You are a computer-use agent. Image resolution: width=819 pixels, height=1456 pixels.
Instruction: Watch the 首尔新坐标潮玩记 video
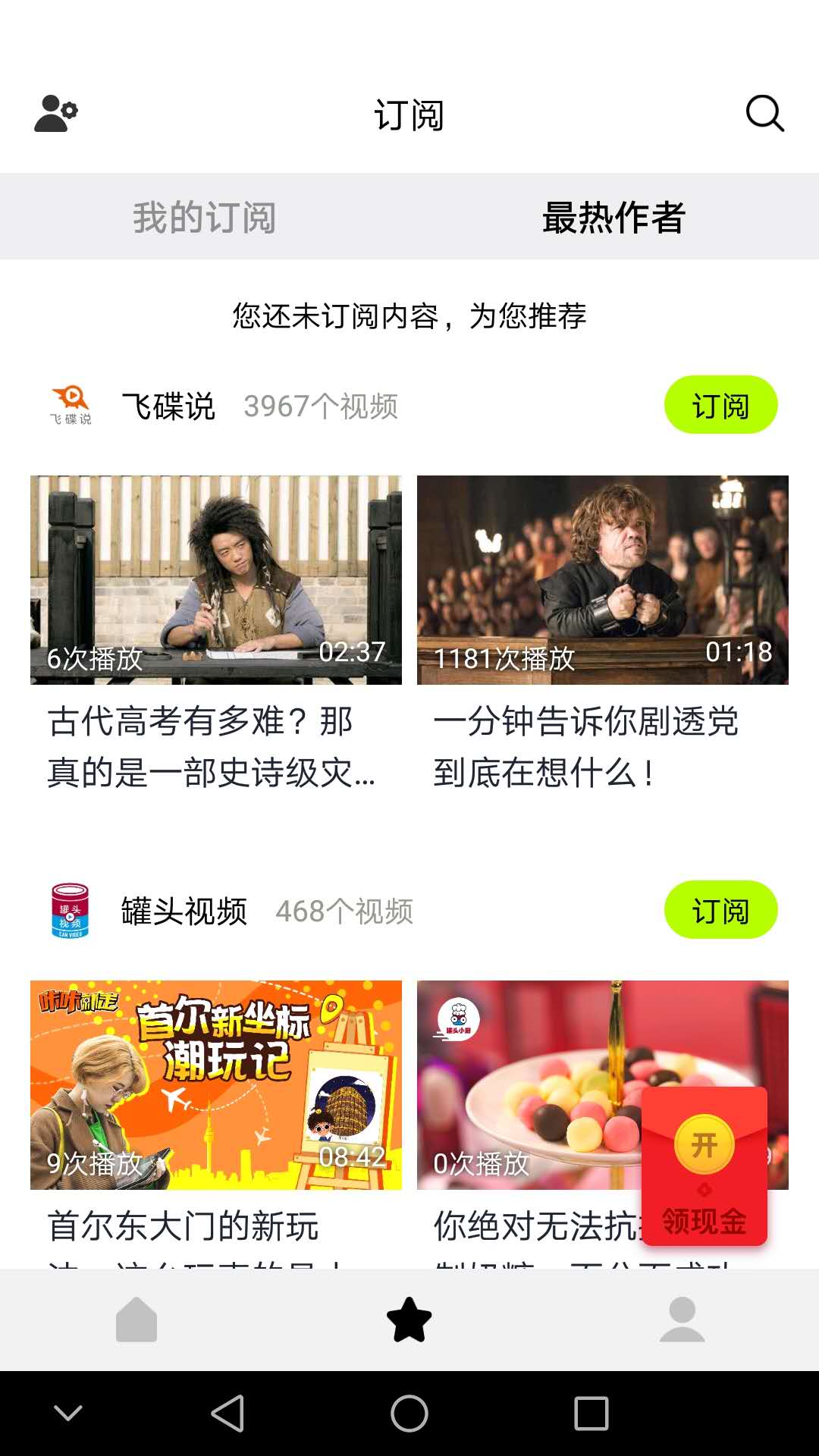coord(216,1084)
